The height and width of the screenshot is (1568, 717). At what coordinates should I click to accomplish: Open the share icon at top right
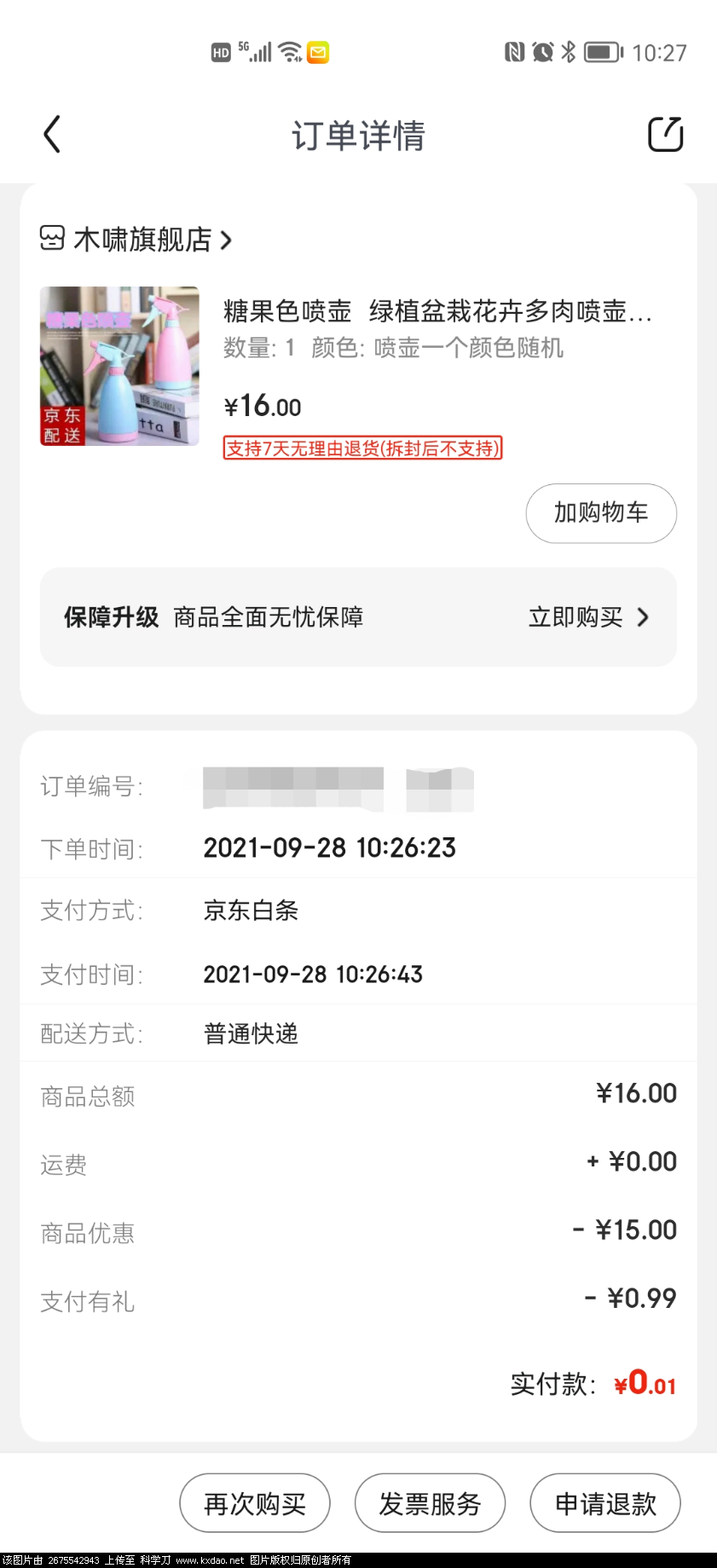coord(666,134)
